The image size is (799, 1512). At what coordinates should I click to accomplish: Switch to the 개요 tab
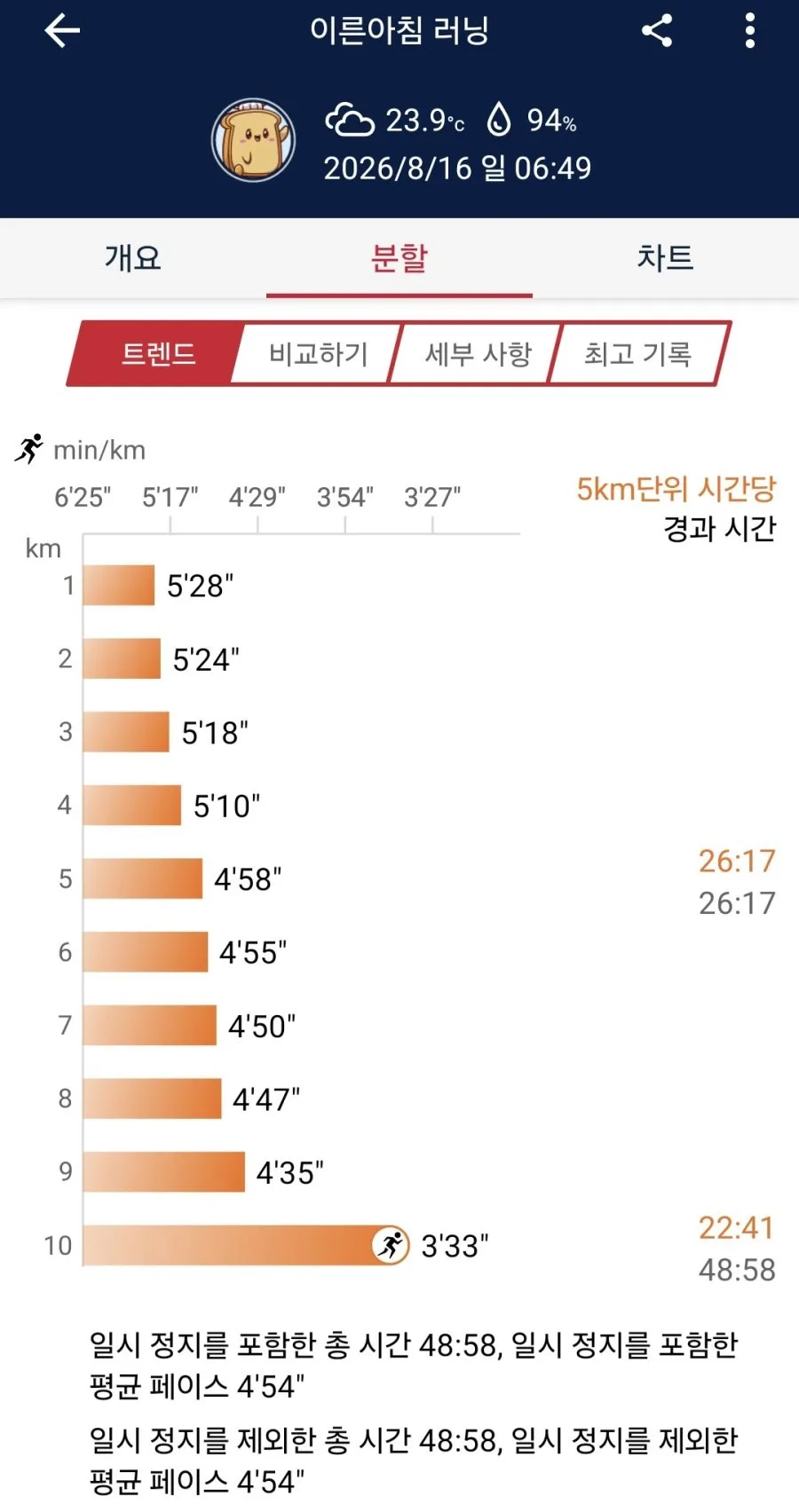coord(133,258)
